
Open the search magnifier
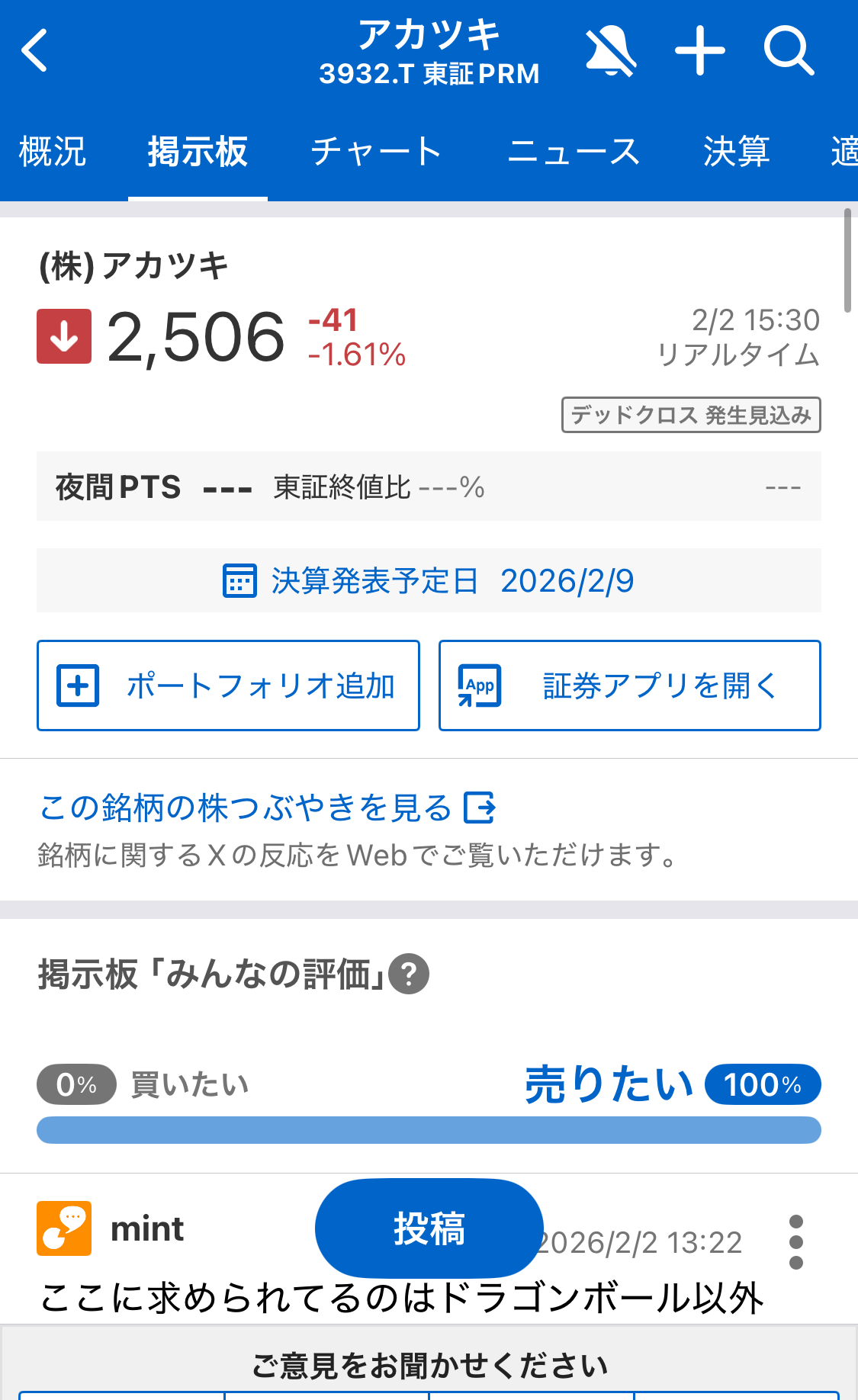pyautogui.click(x=789, y=50)
